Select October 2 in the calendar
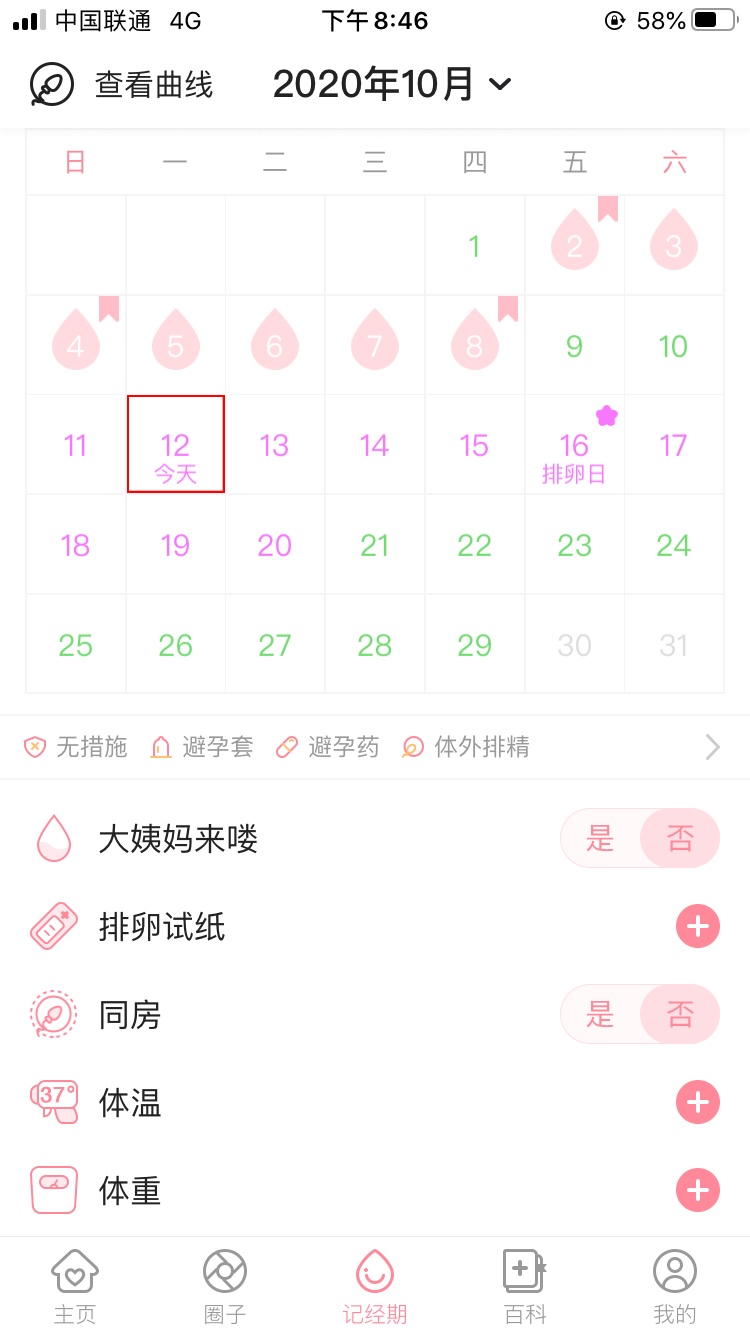This screenshot has width=750, height=1334. [574, 245]
